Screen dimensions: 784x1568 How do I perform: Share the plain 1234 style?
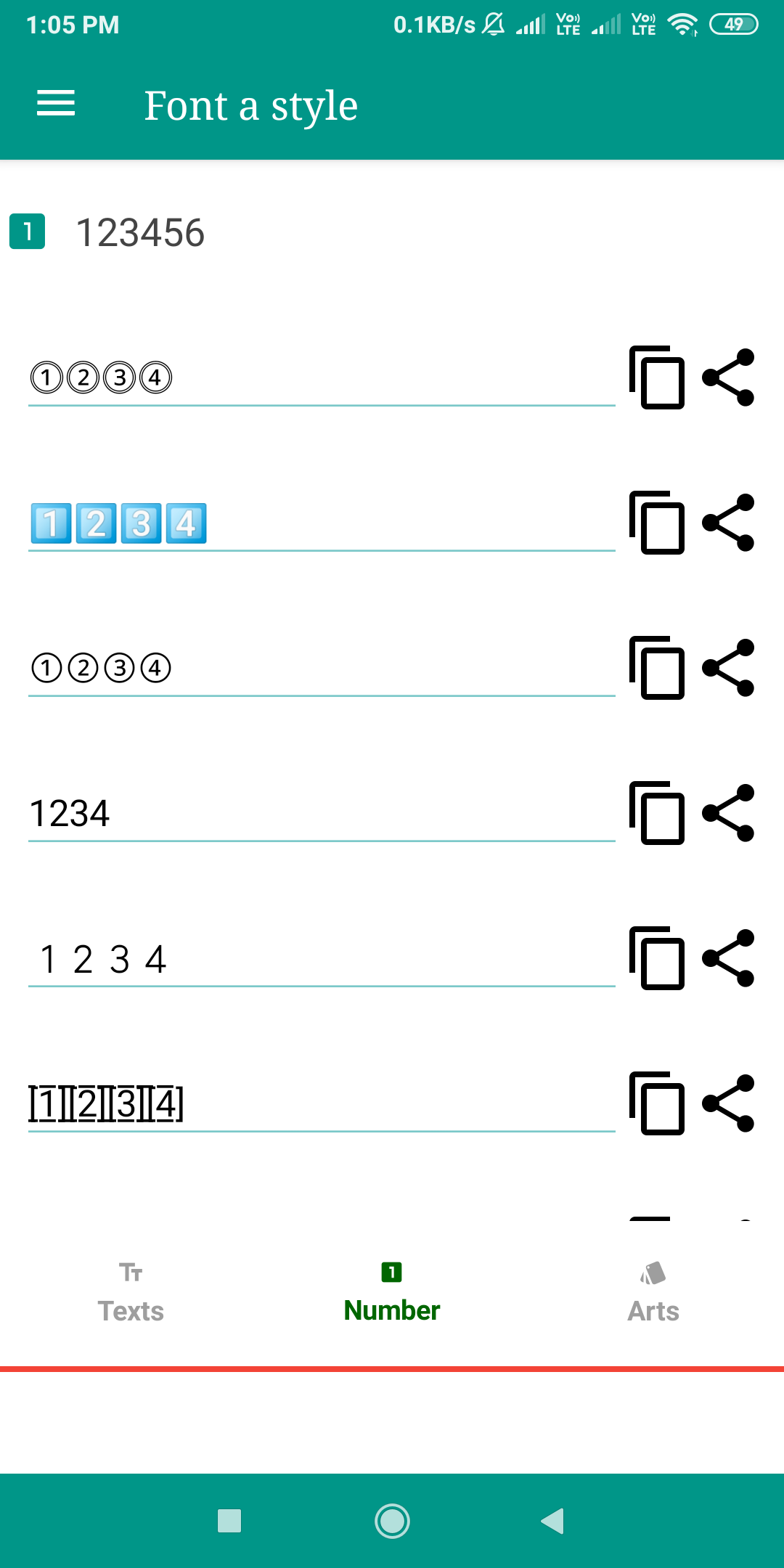coord(729,813)
